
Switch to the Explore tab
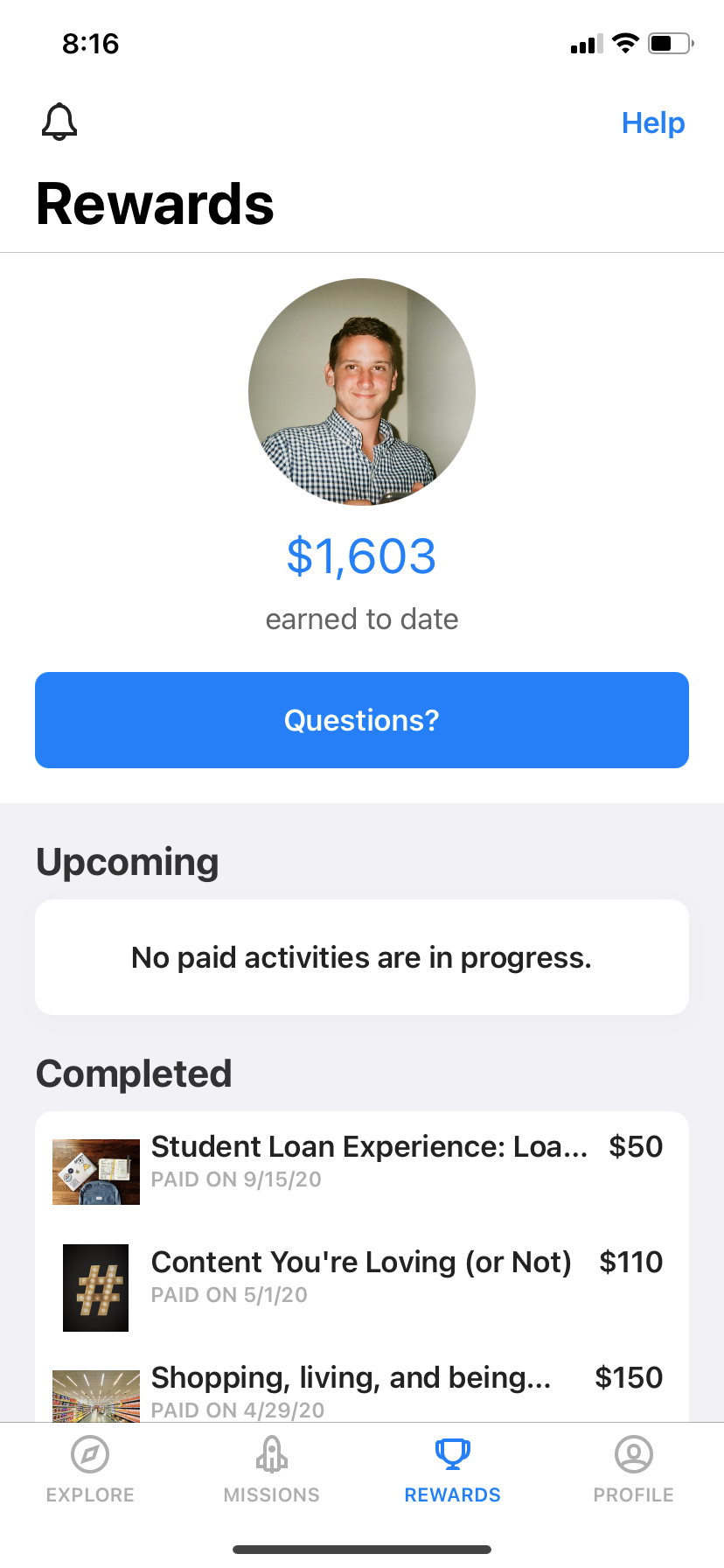[x=90, y=1470]
